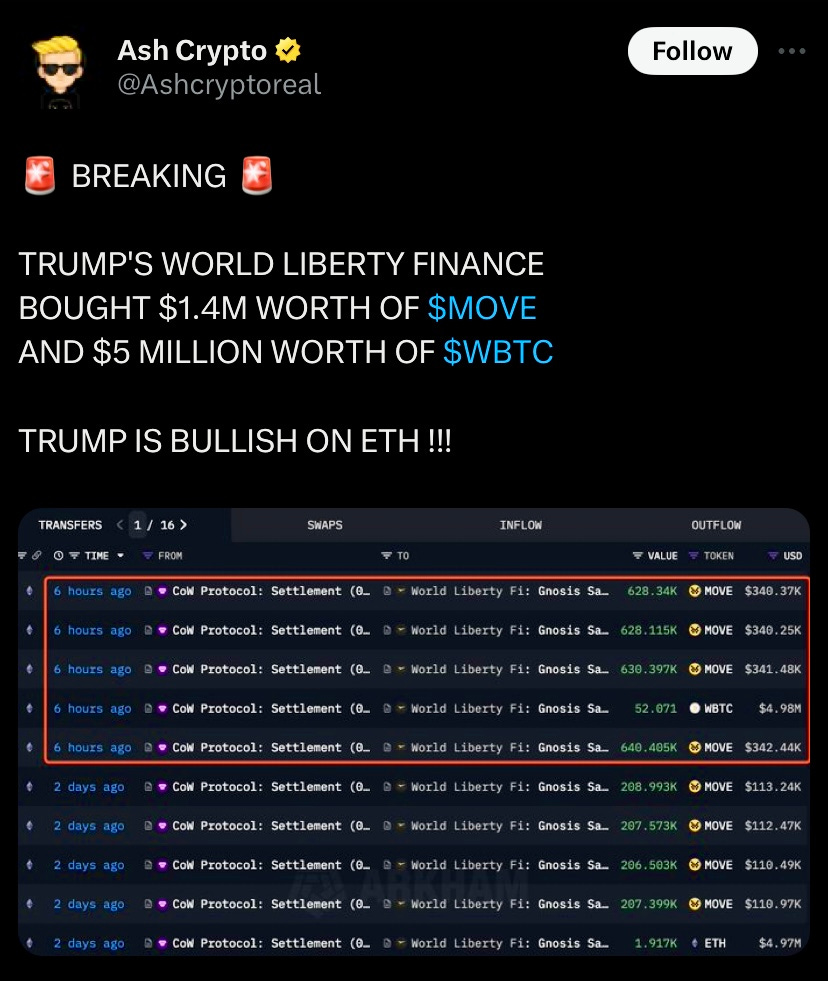Screen dimensions: 828x981
Task: Open the Ash Crypto account name
Action: tap(192, 50)
